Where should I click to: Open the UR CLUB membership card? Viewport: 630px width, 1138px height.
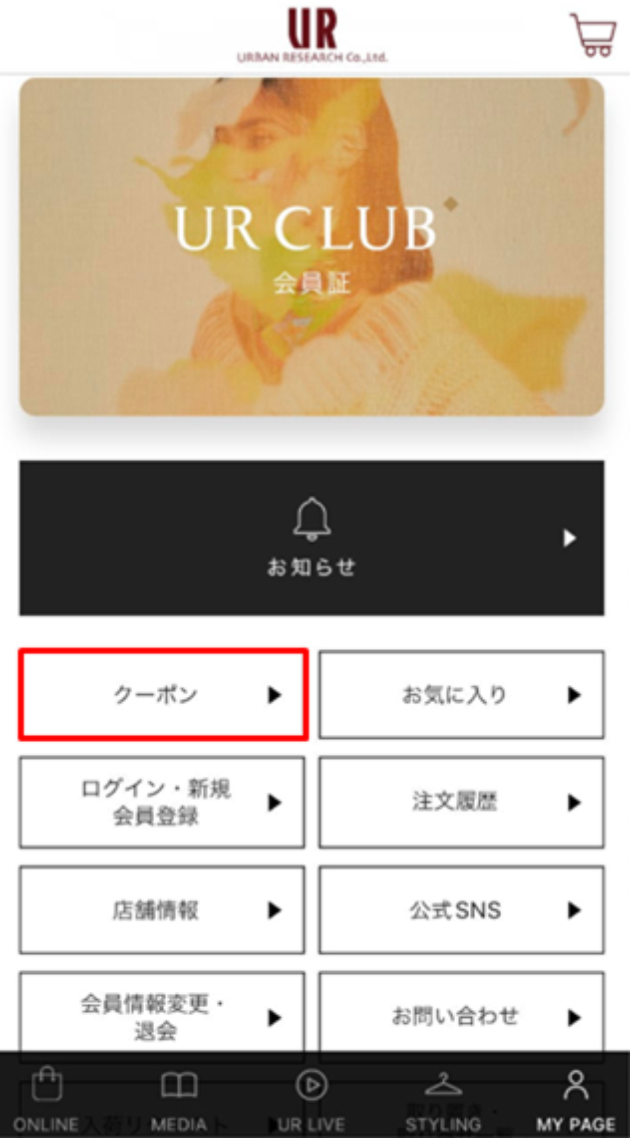tap(311, 247)
